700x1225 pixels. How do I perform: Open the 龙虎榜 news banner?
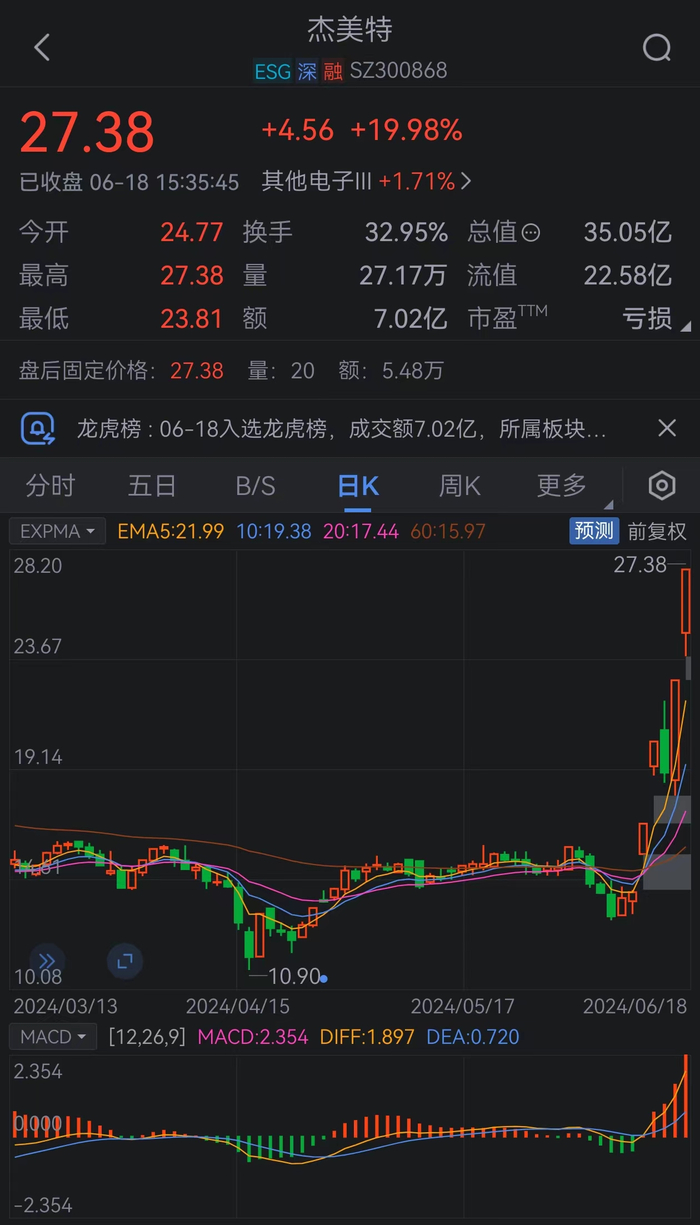(x=340, y=430)
